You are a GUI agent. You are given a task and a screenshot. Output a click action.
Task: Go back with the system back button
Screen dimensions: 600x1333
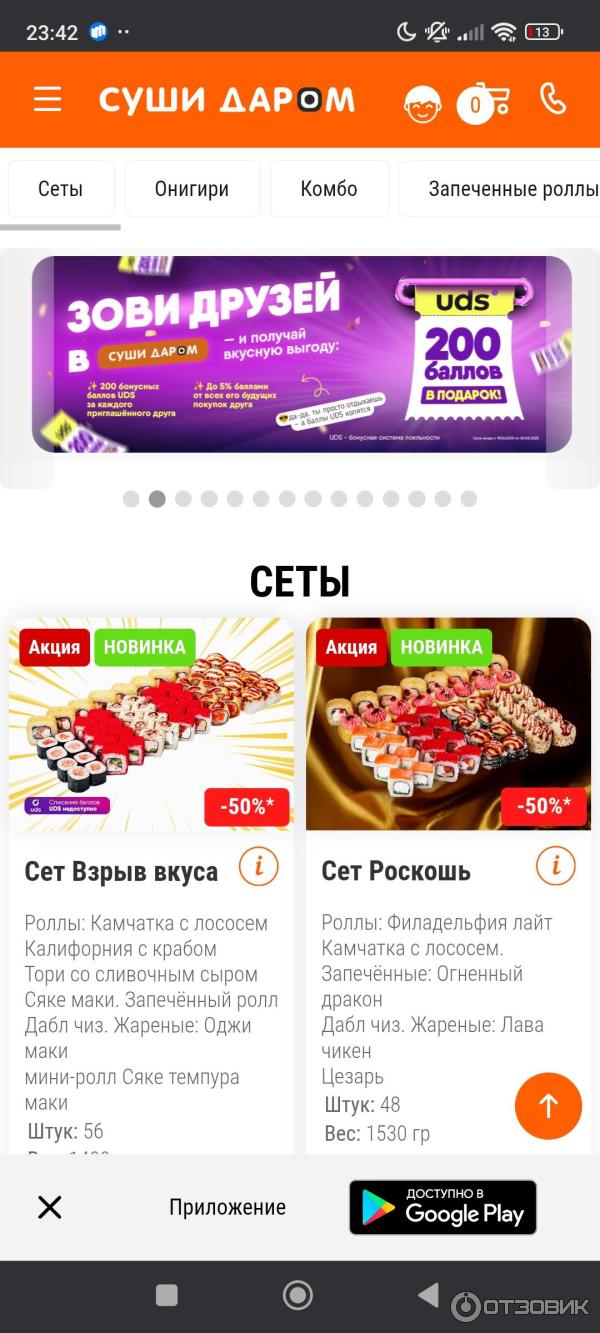pyautogui.click(x=428, y=1296)
